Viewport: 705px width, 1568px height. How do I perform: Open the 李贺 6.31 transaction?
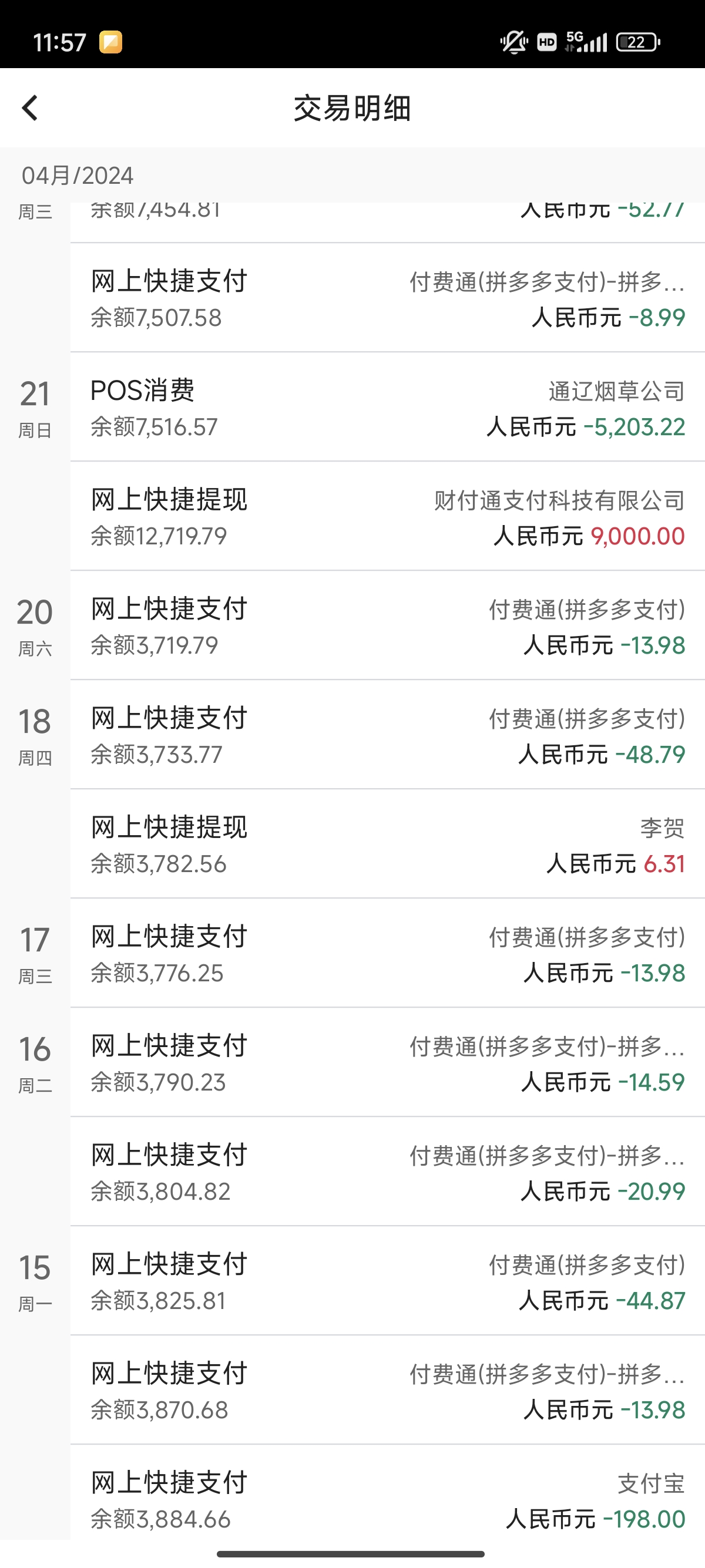coord(387,845)
